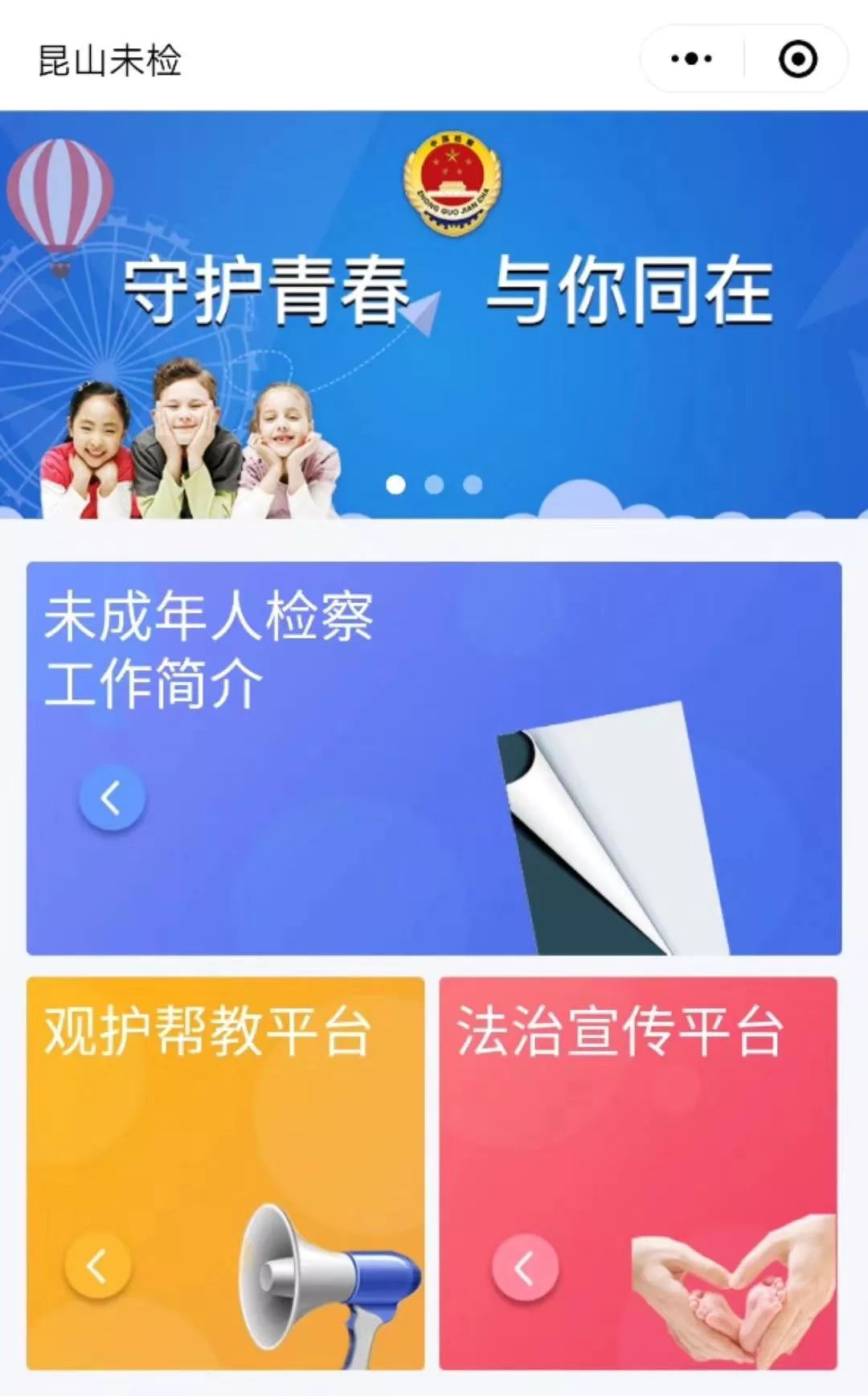Image resolution: width=868 pixels, height=1396 pixels.
Task: Open the 未成年人检察工作简介 card
Action: pyautogui.click(x=434, y=758)
